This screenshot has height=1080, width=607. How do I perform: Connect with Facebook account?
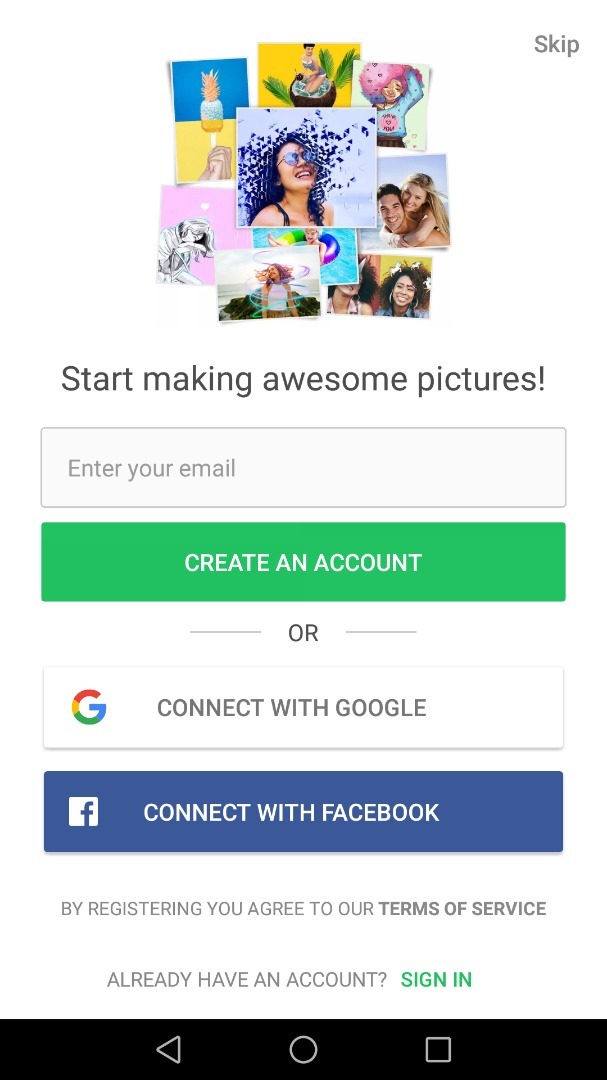click(303, 812)
